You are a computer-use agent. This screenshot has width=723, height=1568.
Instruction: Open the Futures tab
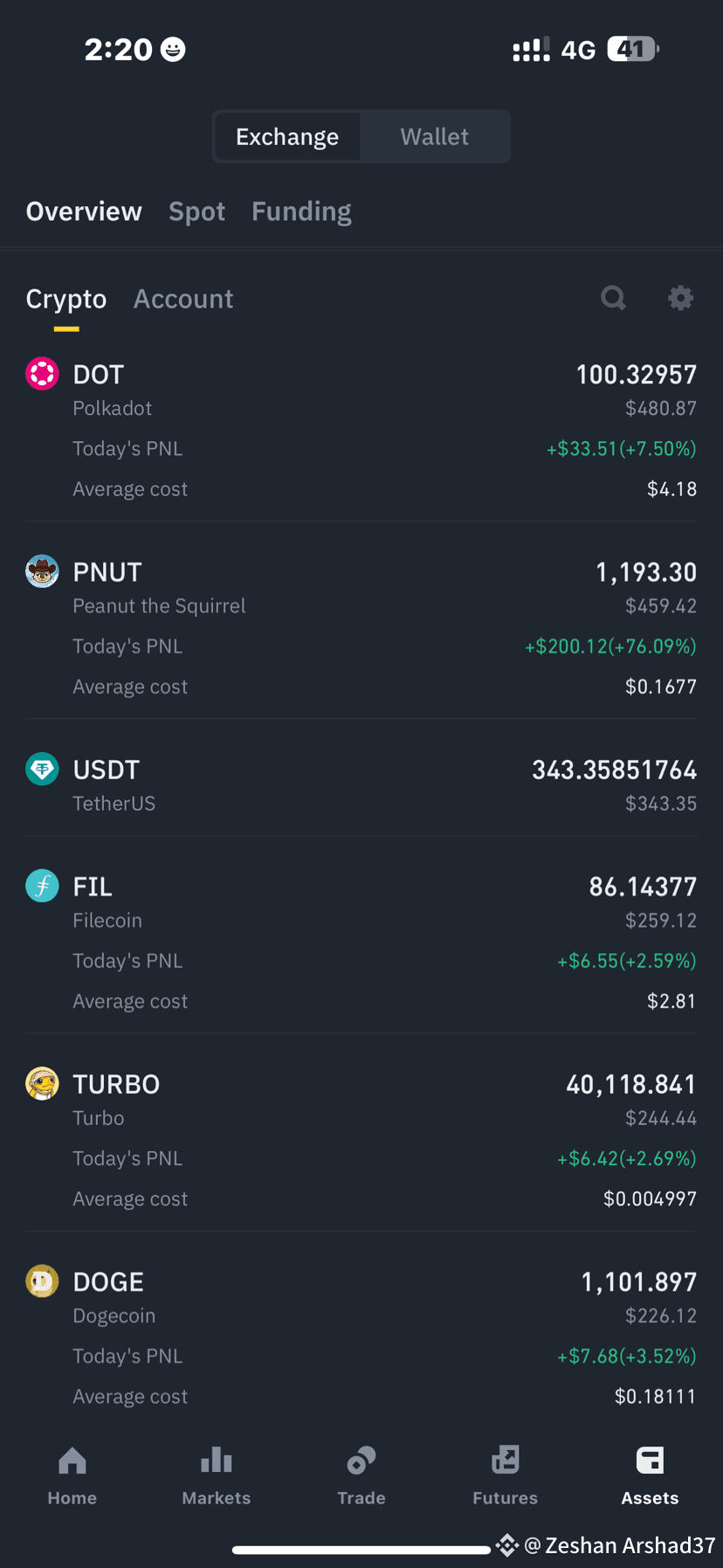click(x=506, y=1476)
